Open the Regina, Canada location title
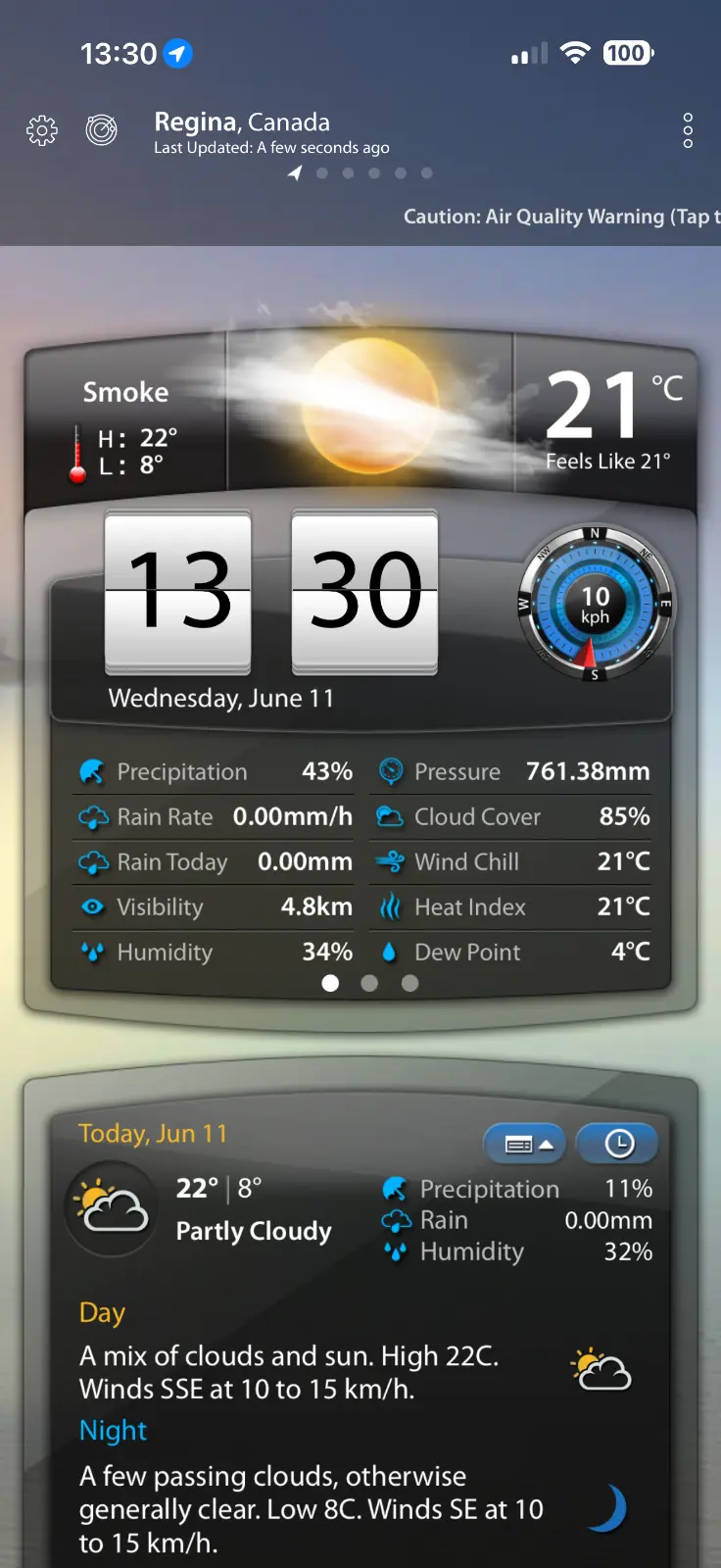721x1568 pixels. [x=242, y=122]
